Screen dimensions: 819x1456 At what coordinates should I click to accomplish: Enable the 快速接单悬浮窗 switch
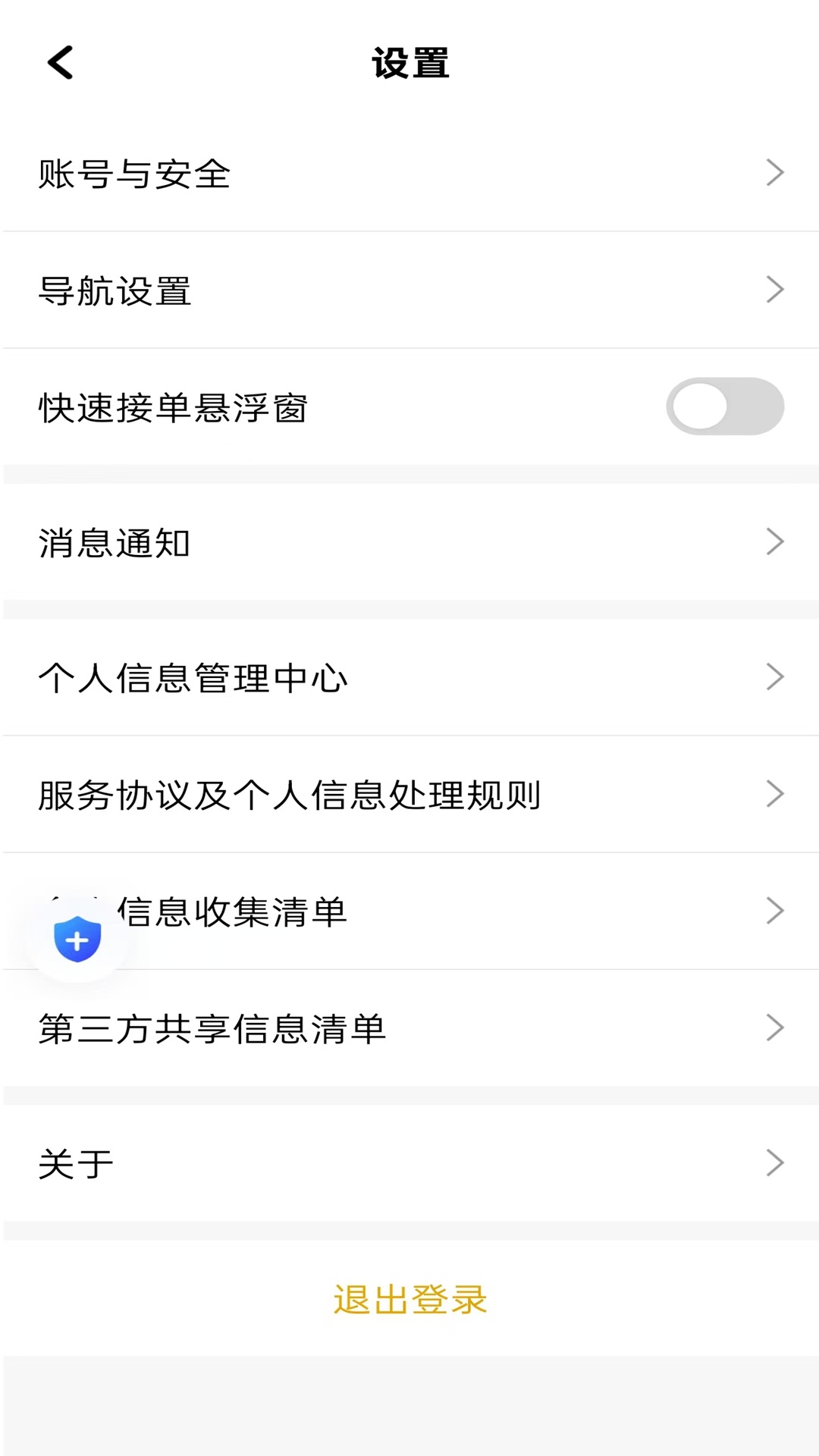[724, 406]
